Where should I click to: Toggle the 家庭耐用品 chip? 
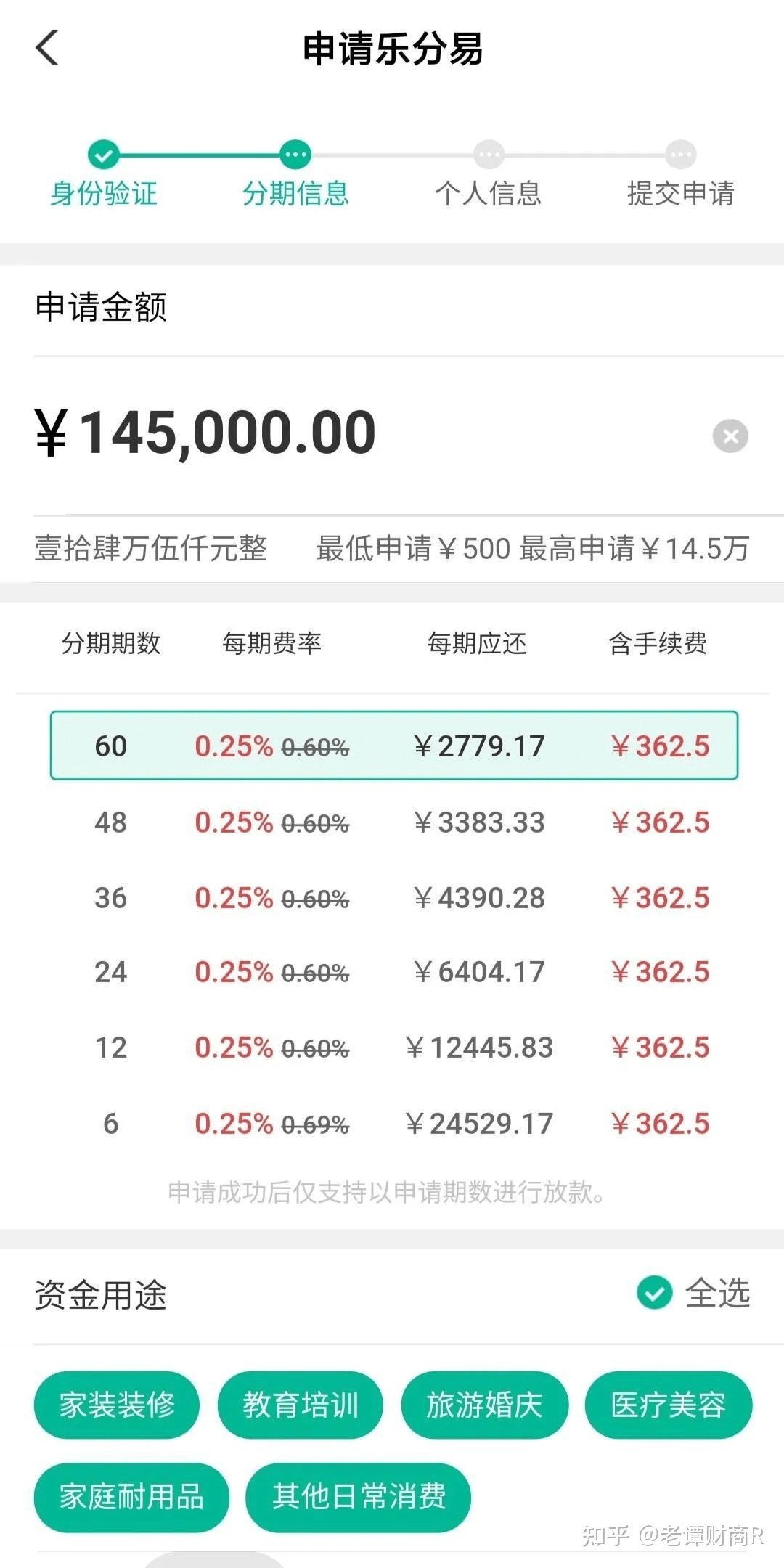point(131,1497)
